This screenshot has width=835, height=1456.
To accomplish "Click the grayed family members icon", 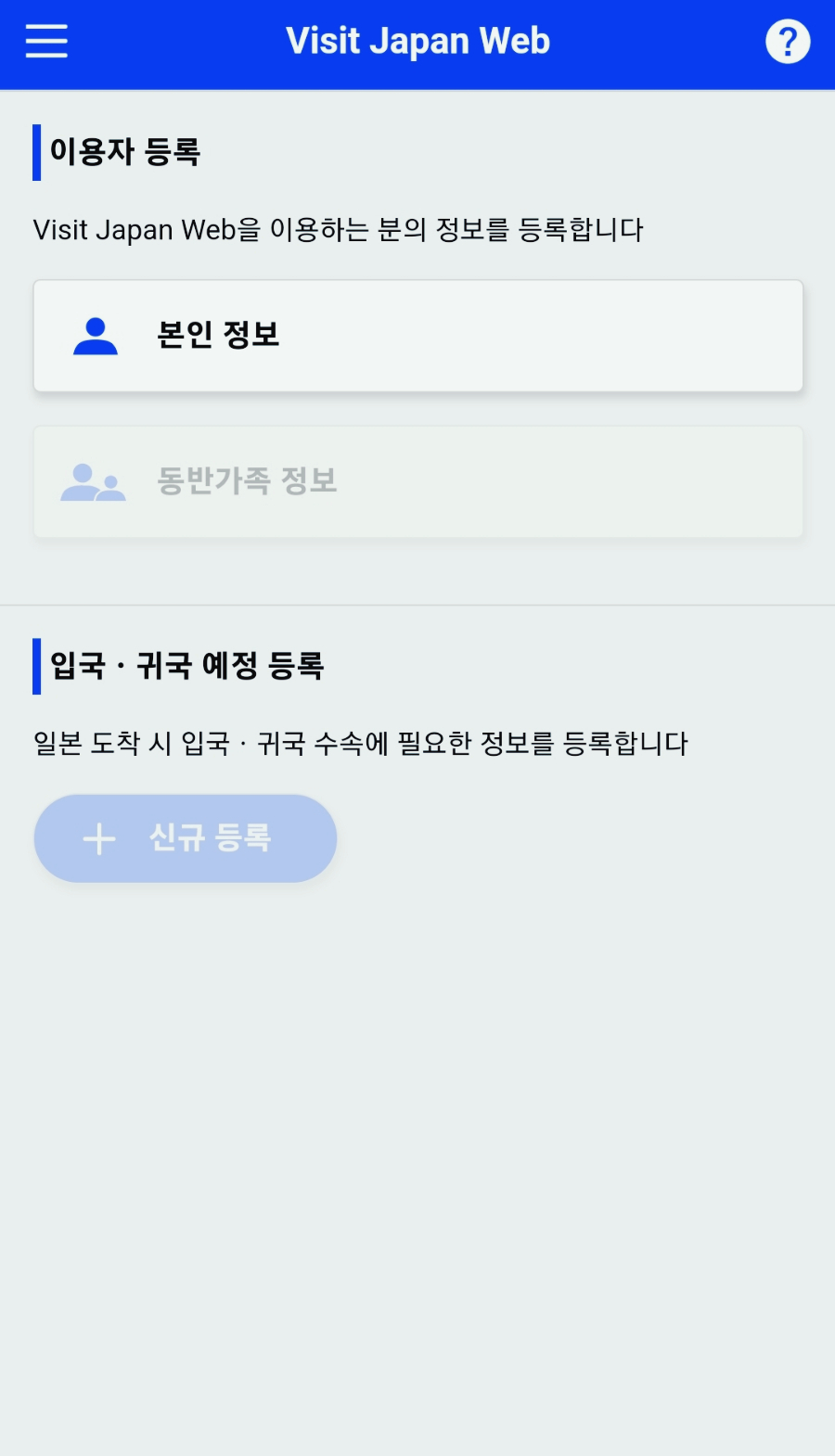I will [94, 481].
